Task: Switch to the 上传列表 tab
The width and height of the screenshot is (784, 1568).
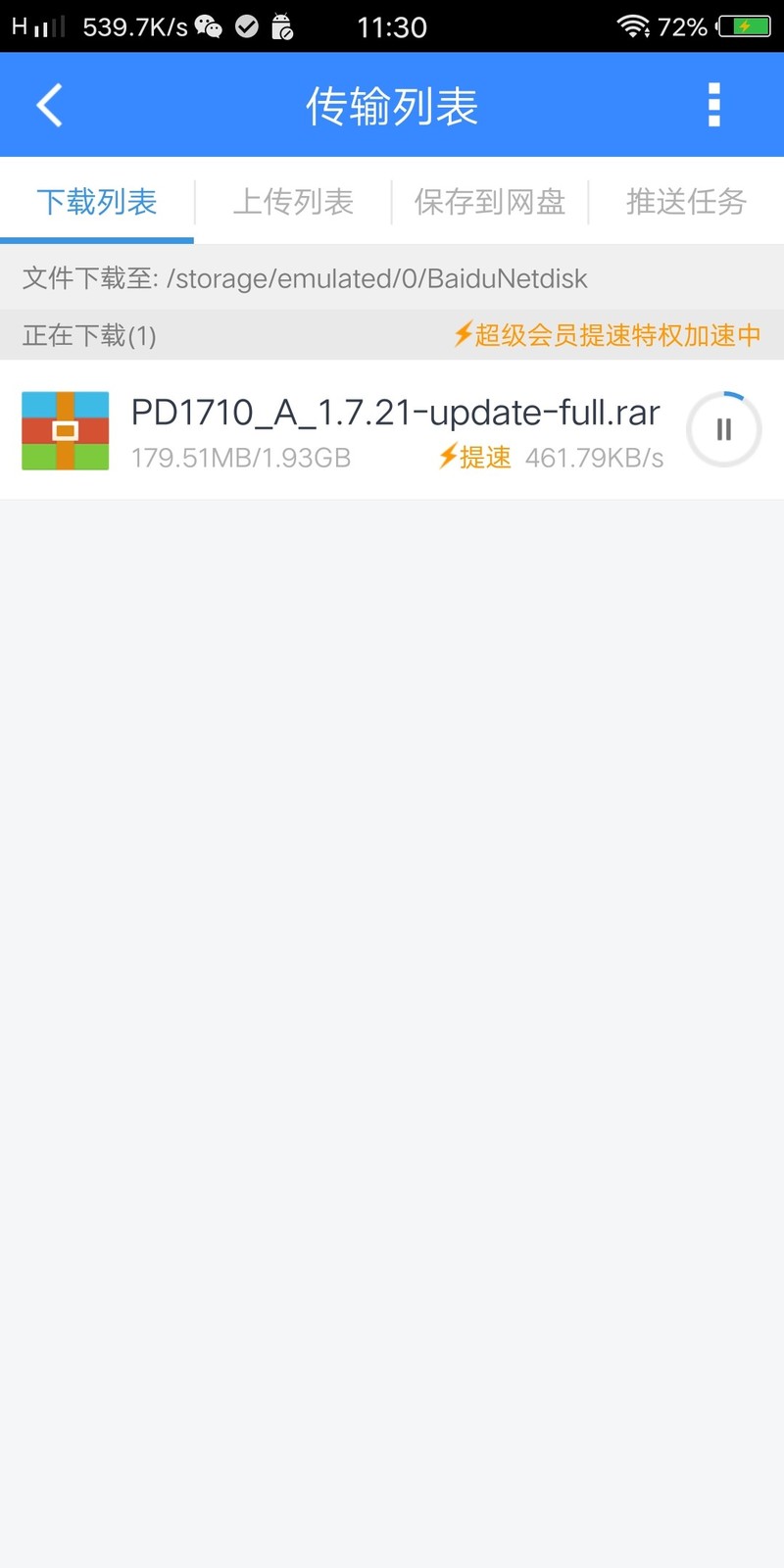Action: click(x=293, y=202)
